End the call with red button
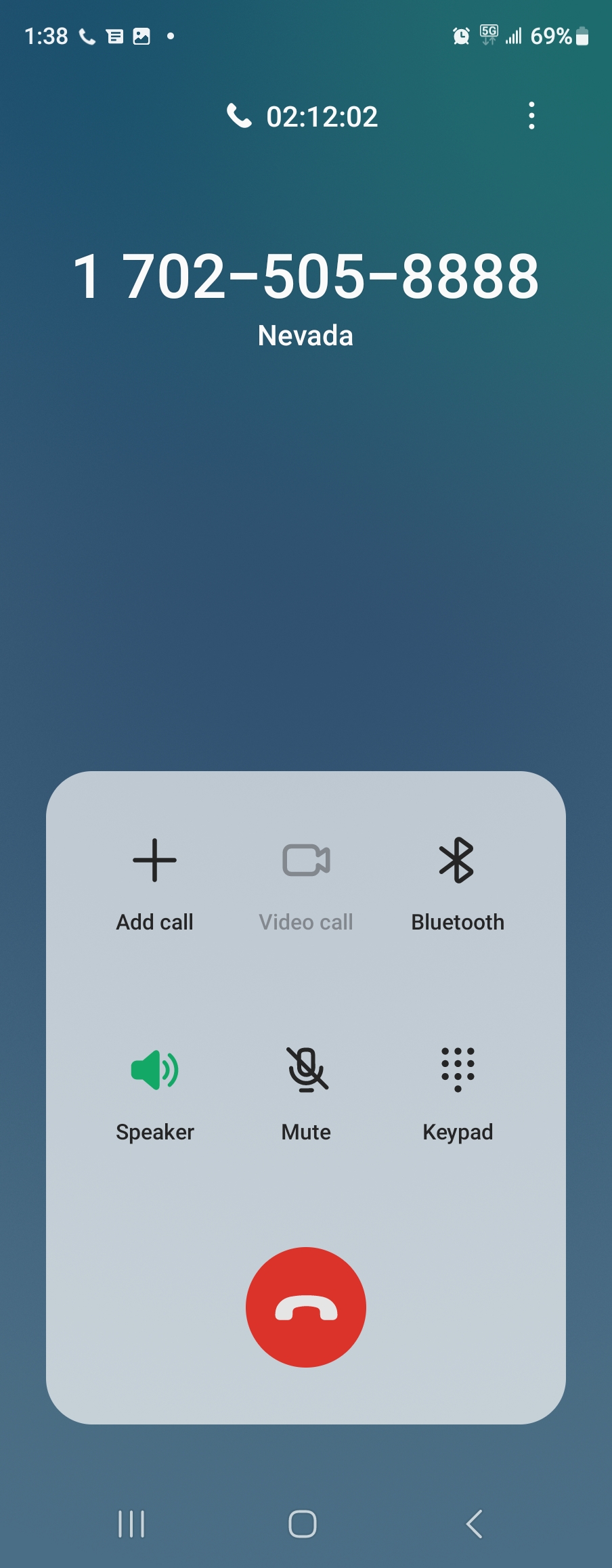This screenshot has height=1568, width=612. [x=306, y=1307]
